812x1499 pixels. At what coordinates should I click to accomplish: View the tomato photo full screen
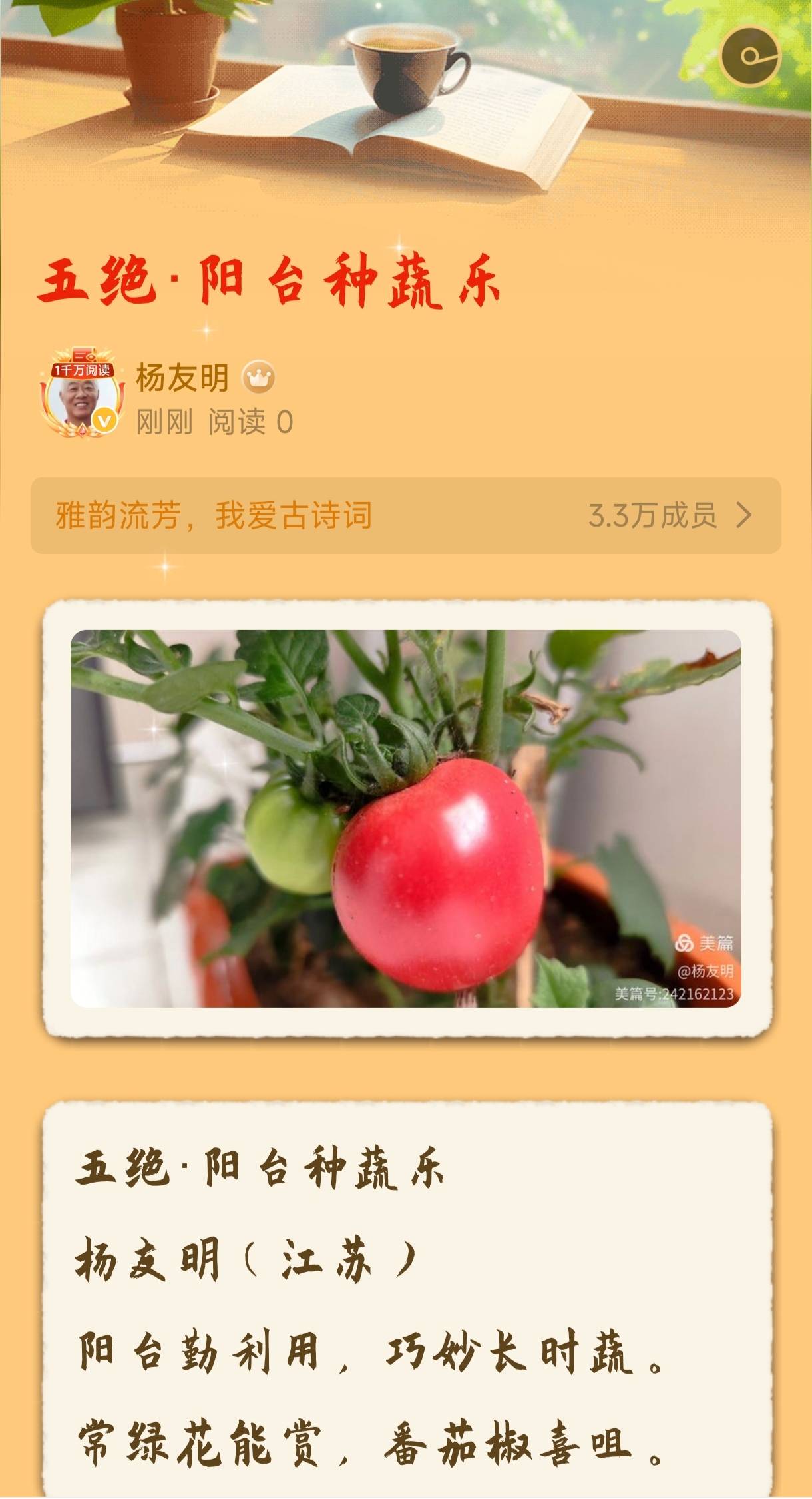pos(406,818)
